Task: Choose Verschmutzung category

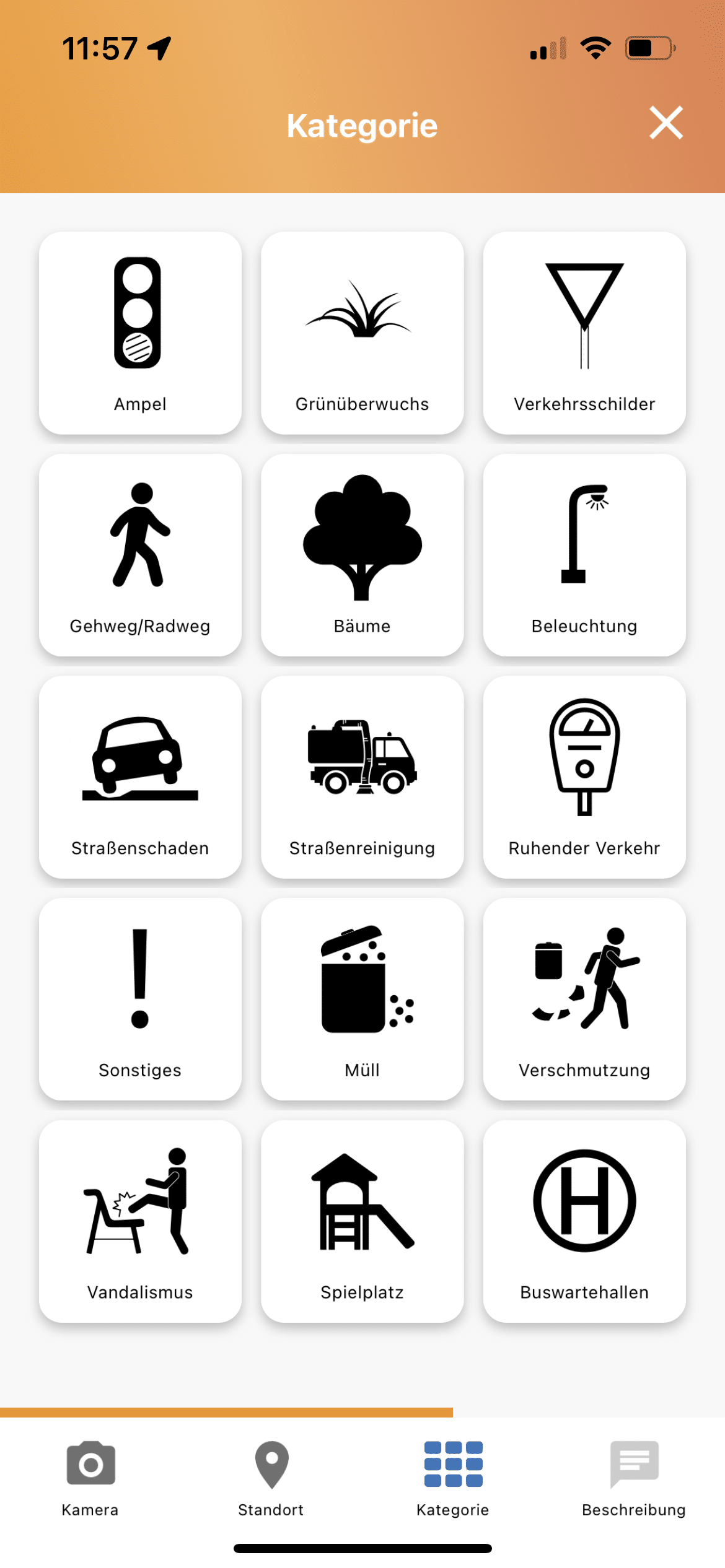Action: click(x=584, y=999)
